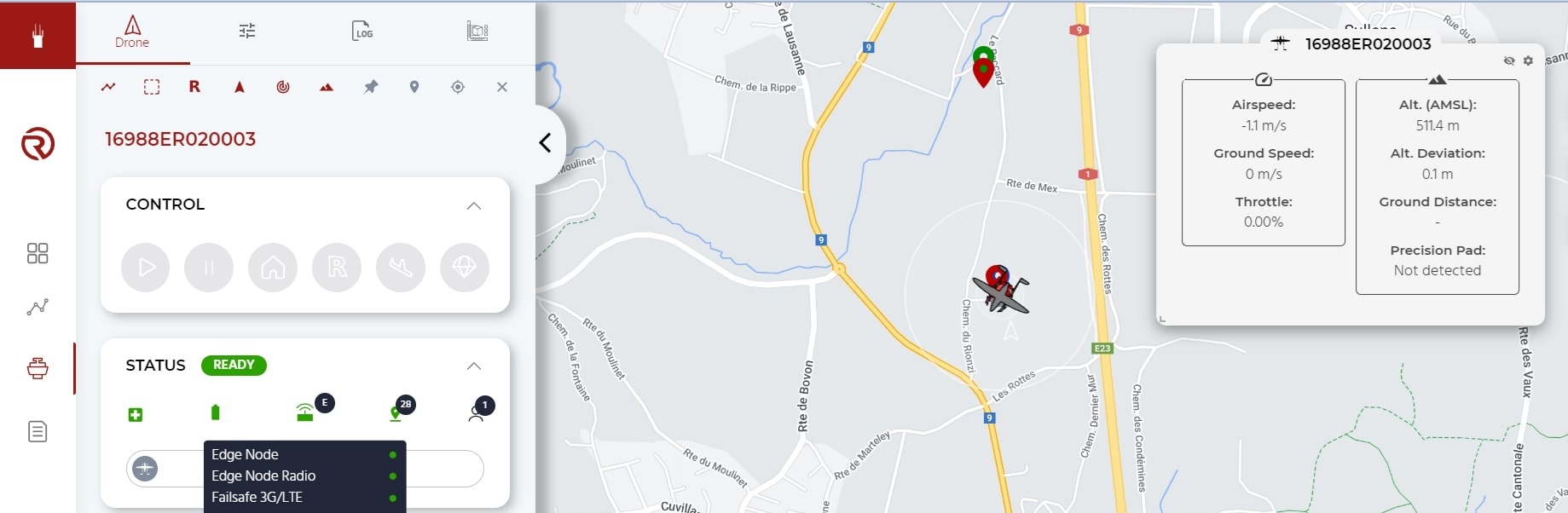Send the drone home

pos(273,268)
